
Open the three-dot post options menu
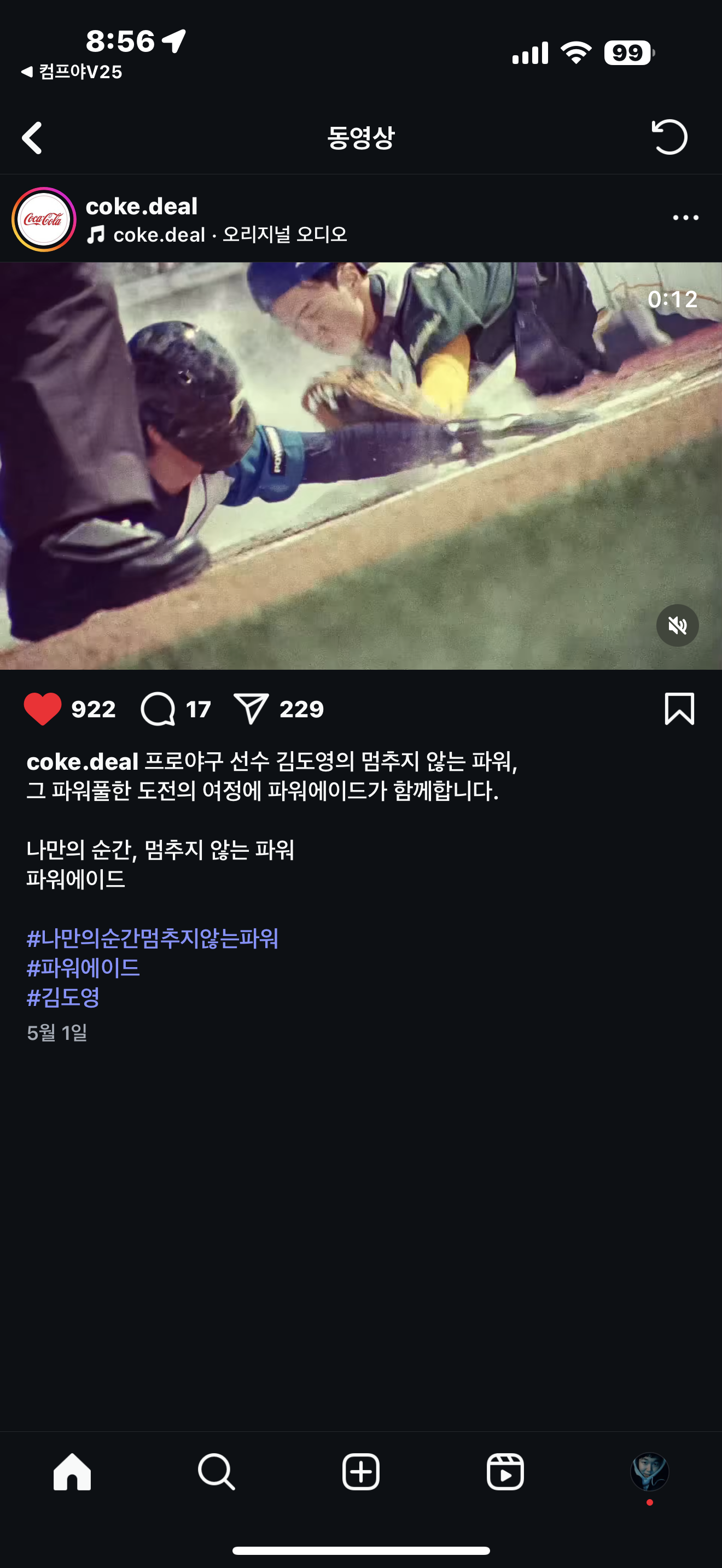point(685,218)
